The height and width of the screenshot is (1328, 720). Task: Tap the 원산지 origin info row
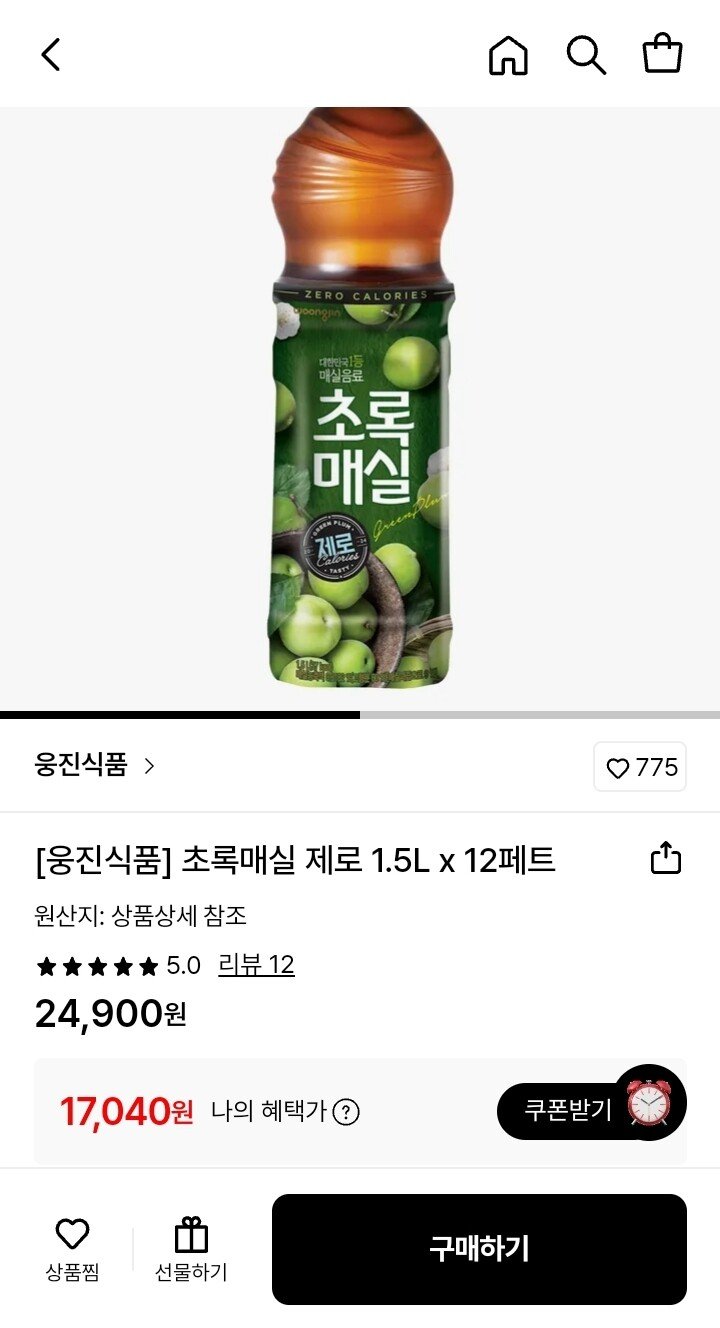[x=140, y=914]
